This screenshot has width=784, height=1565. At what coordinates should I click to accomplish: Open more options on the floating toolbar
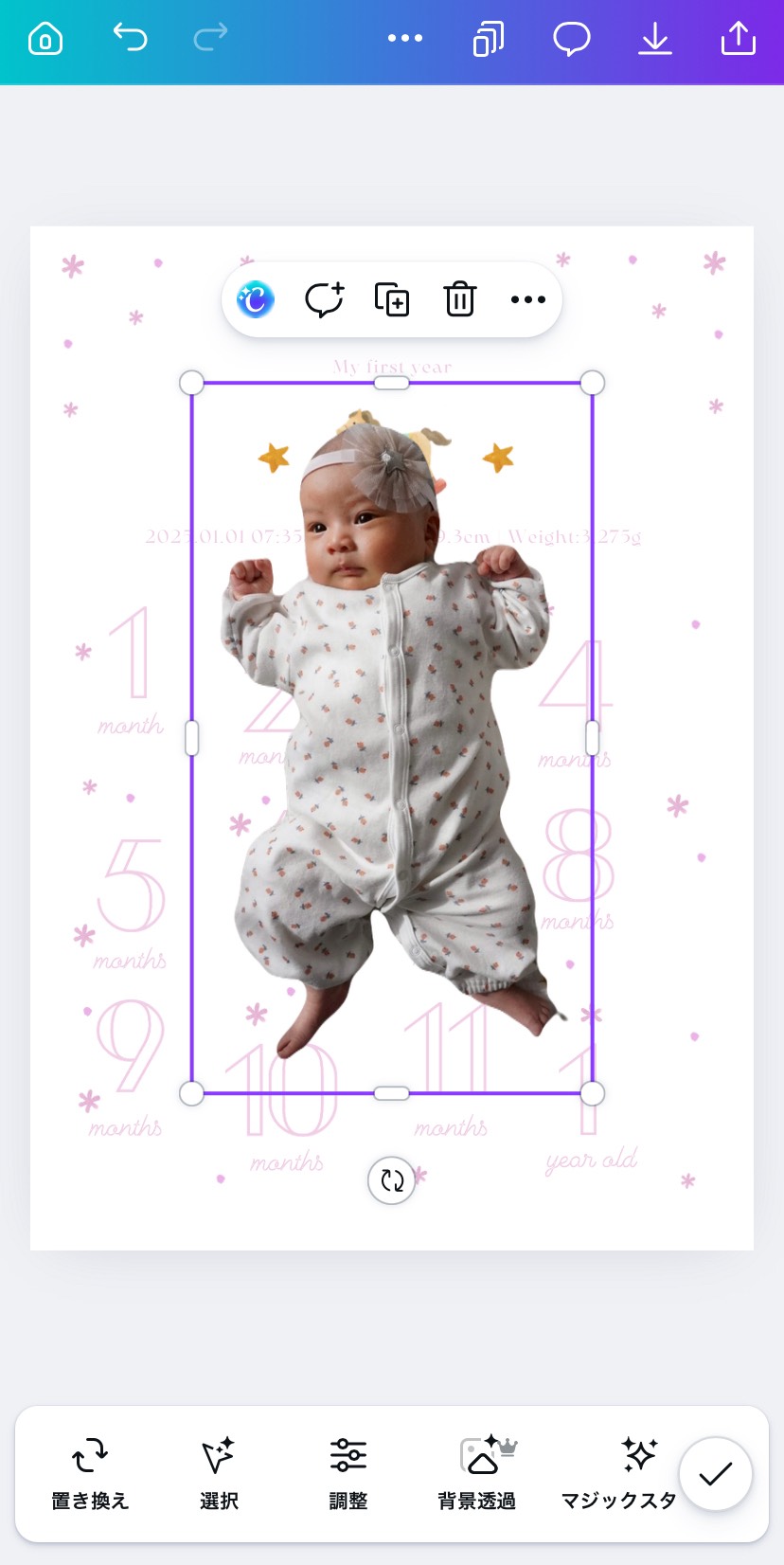click(527, 299)
